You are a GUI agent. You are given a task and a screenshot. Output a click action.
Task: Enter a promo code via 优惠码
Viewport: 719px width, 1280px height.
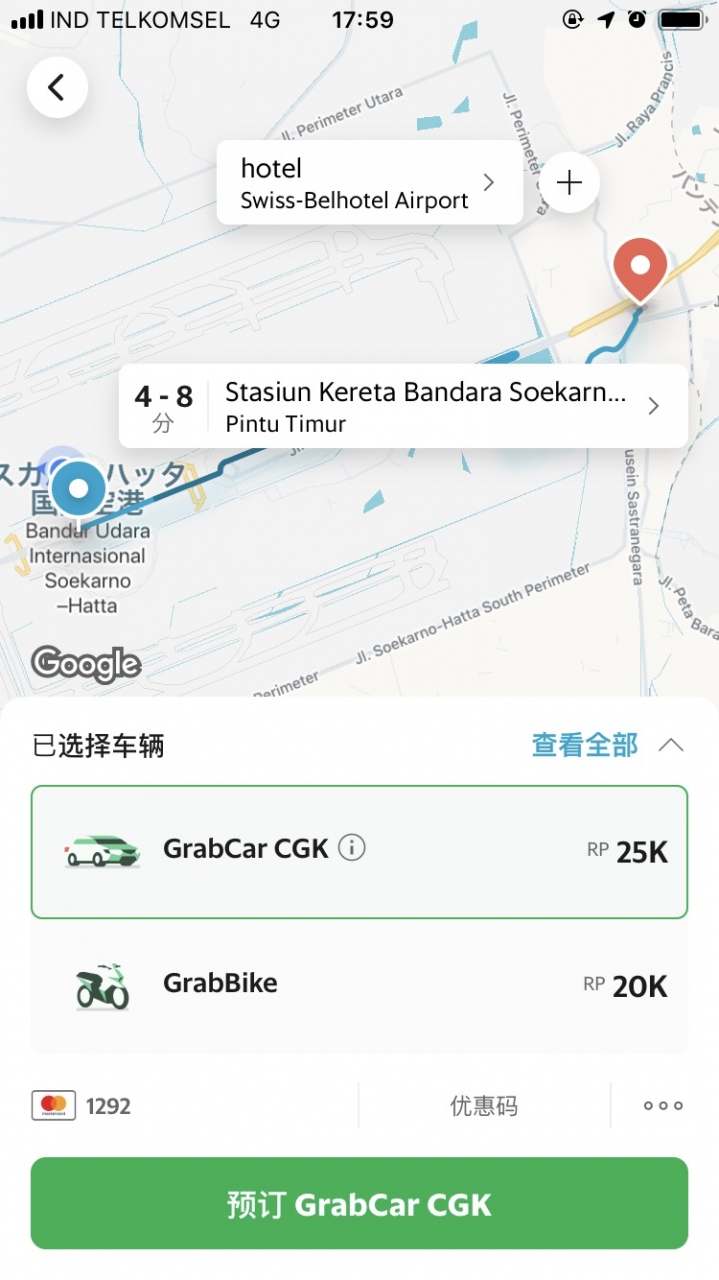[484, 1106]
